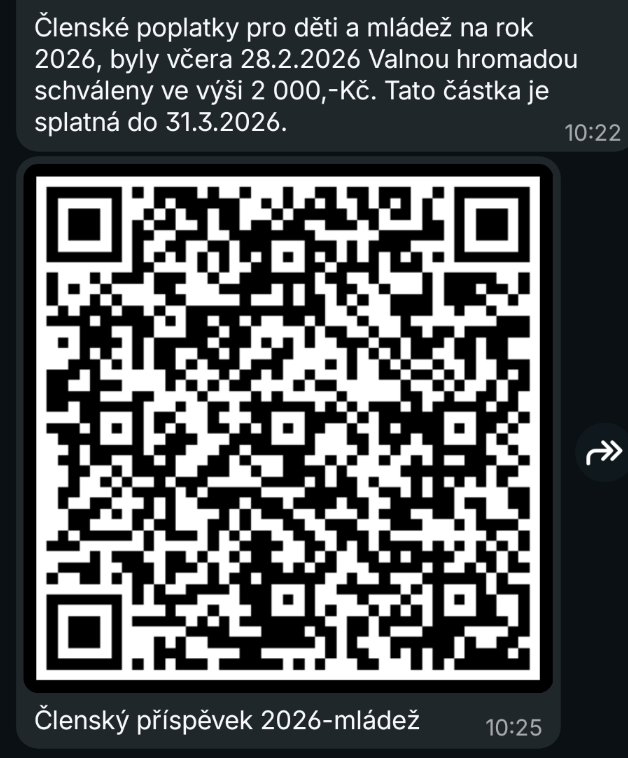Open the Členský příspěvek 2026-mládež image
This screenshot has width=628, height=758.
pyautogui.click(x=288, y=428)
